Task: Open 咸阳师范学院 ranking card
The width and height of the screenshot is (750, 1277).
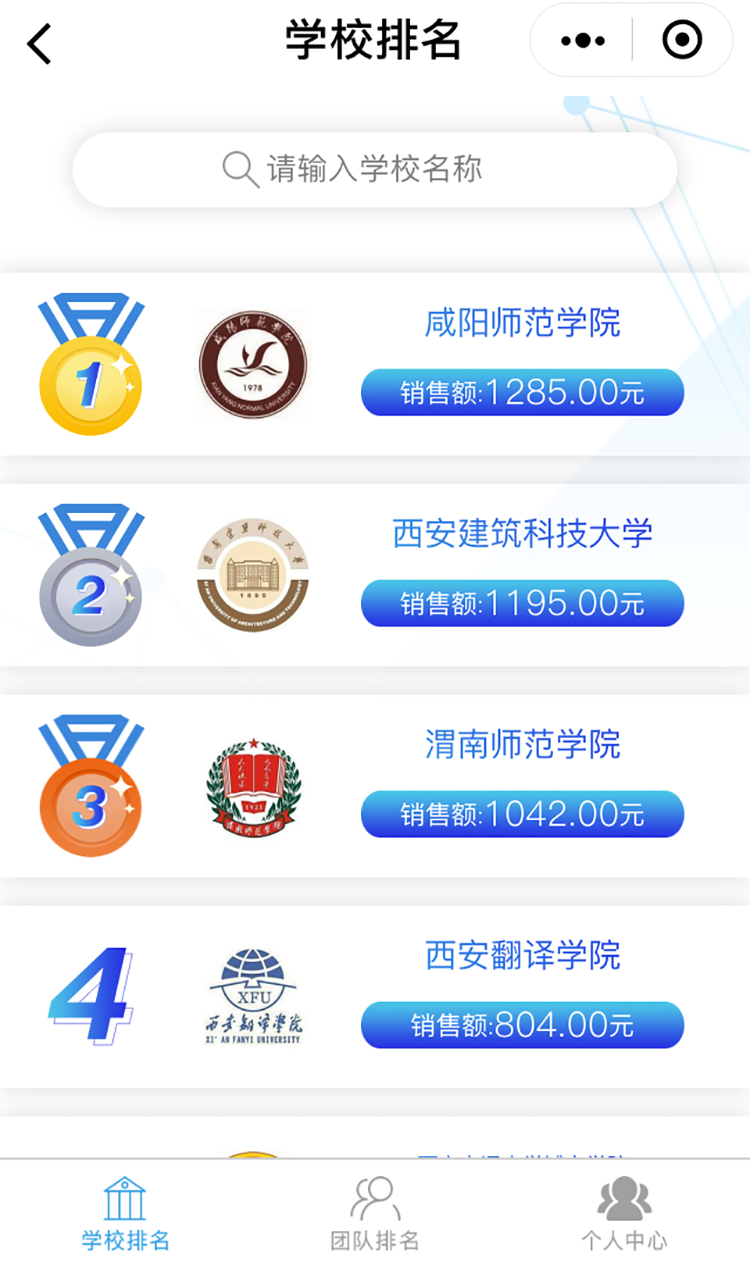Action: [375, 364]
